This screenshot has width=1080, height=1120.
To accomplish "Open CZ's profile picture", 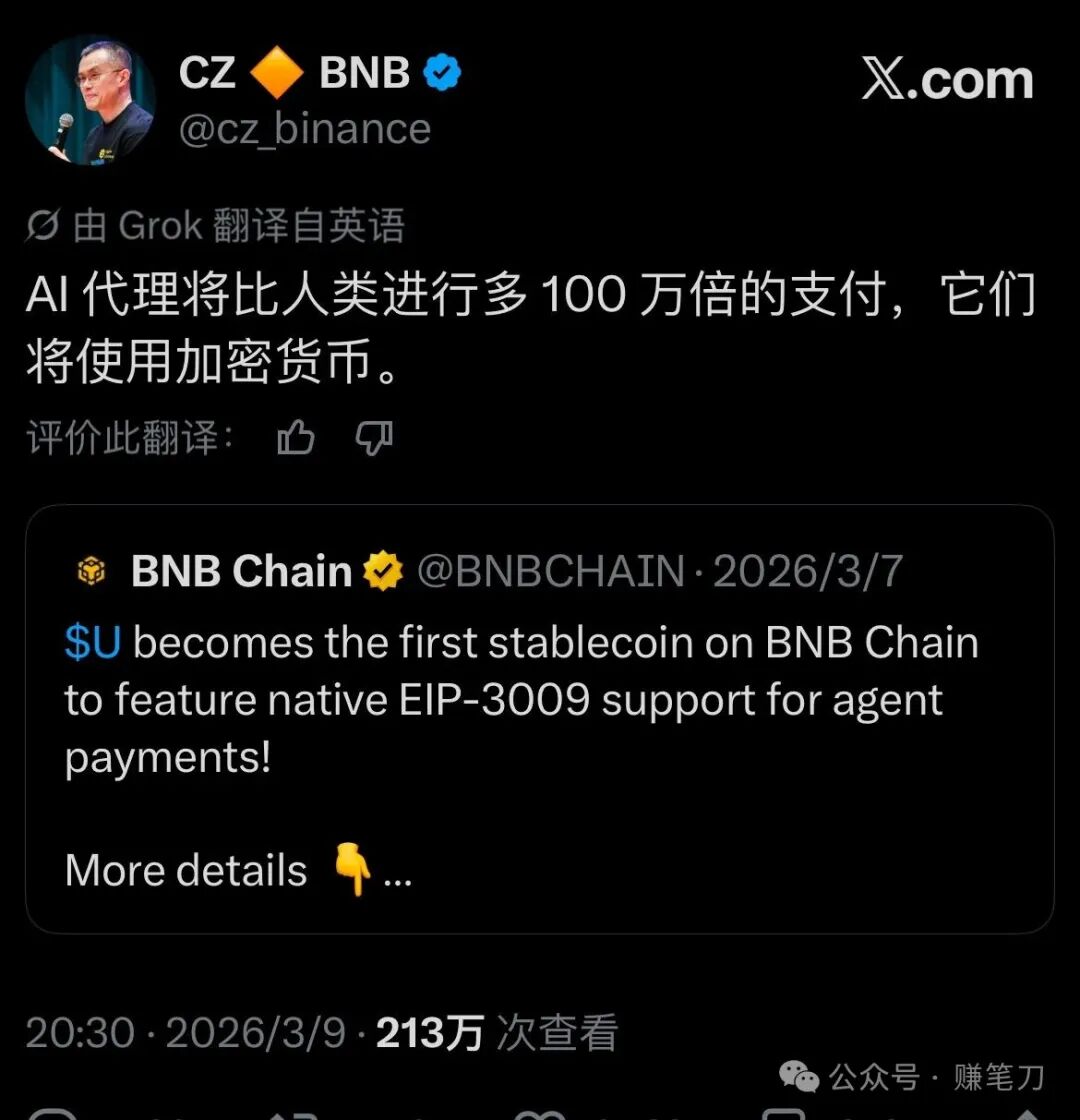I will pos(89,99).
